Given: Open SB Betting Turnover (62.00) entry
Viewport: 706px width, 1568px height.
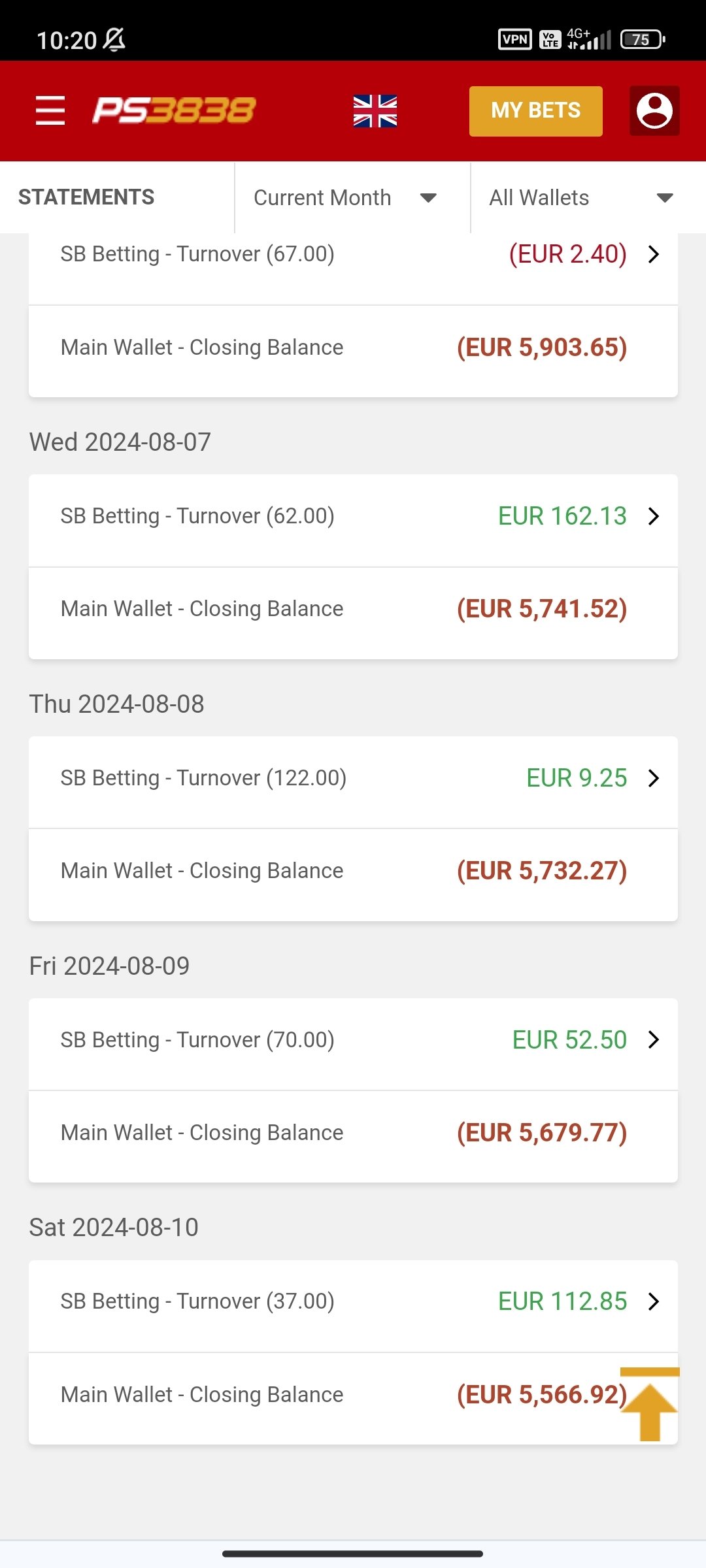Looking at the screenshot, I should (353, 521).
